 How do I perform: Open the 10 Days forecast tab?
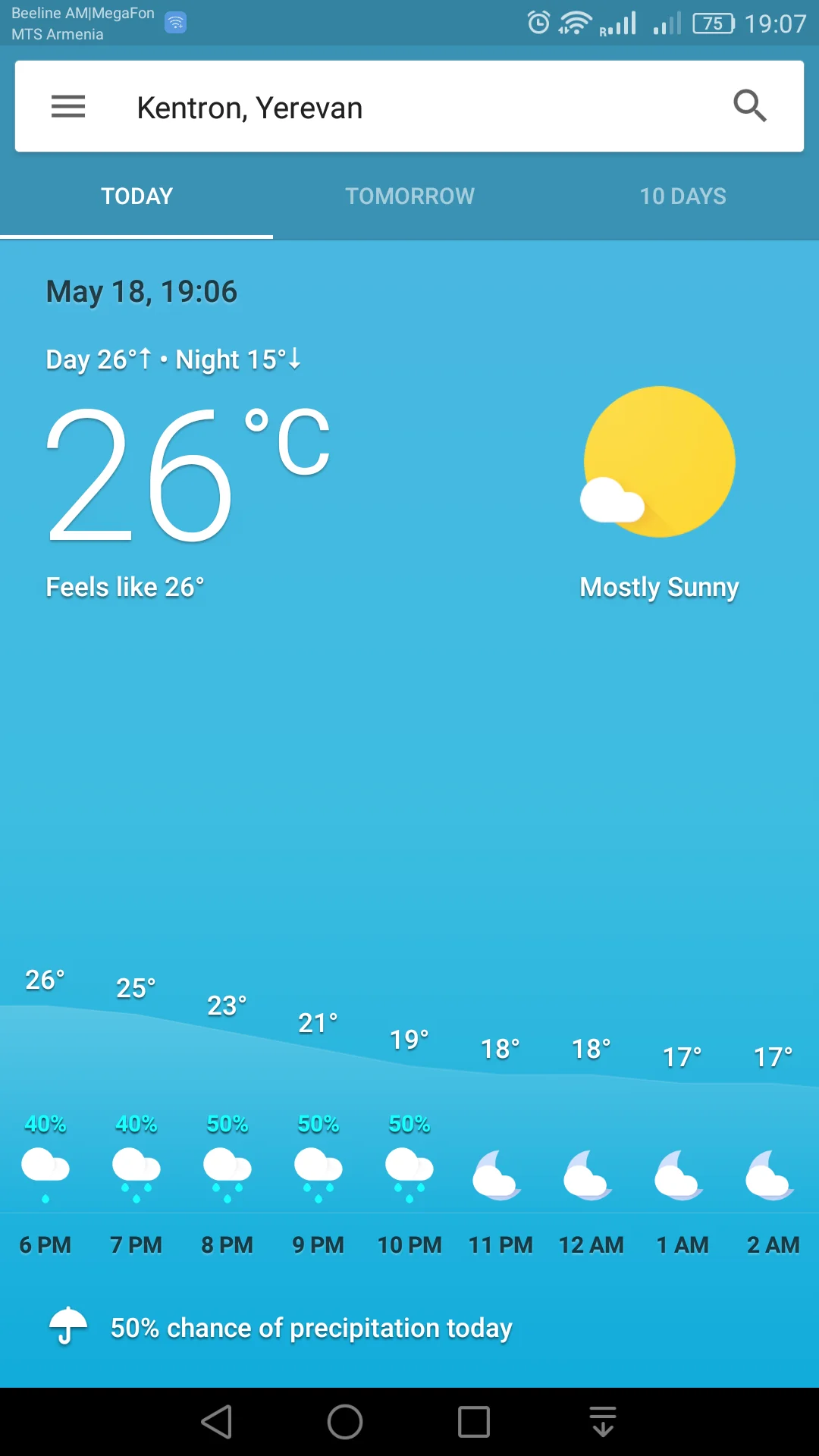[x=682, y=196]
